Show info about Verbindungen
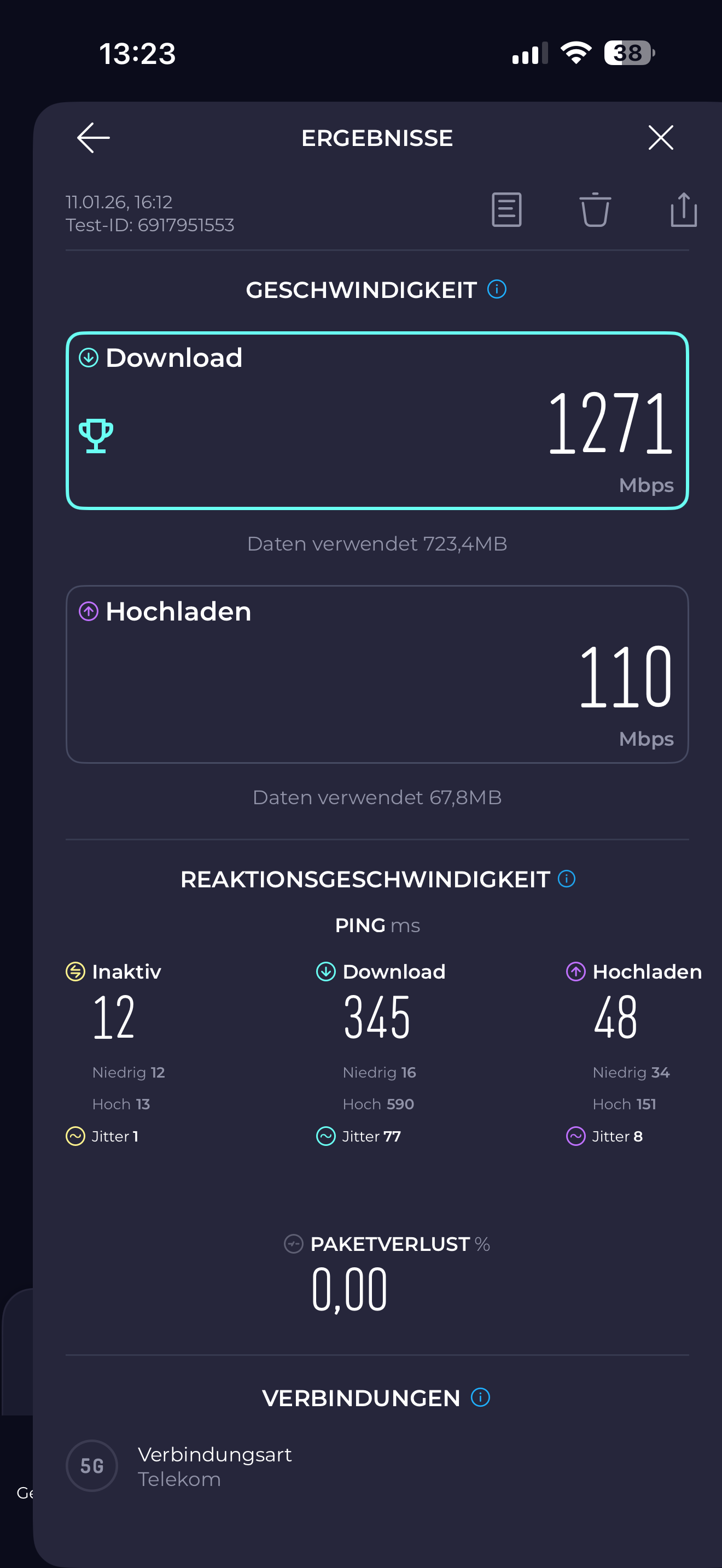This screenshot has height=1568, width=722. tap(480, 1397)
